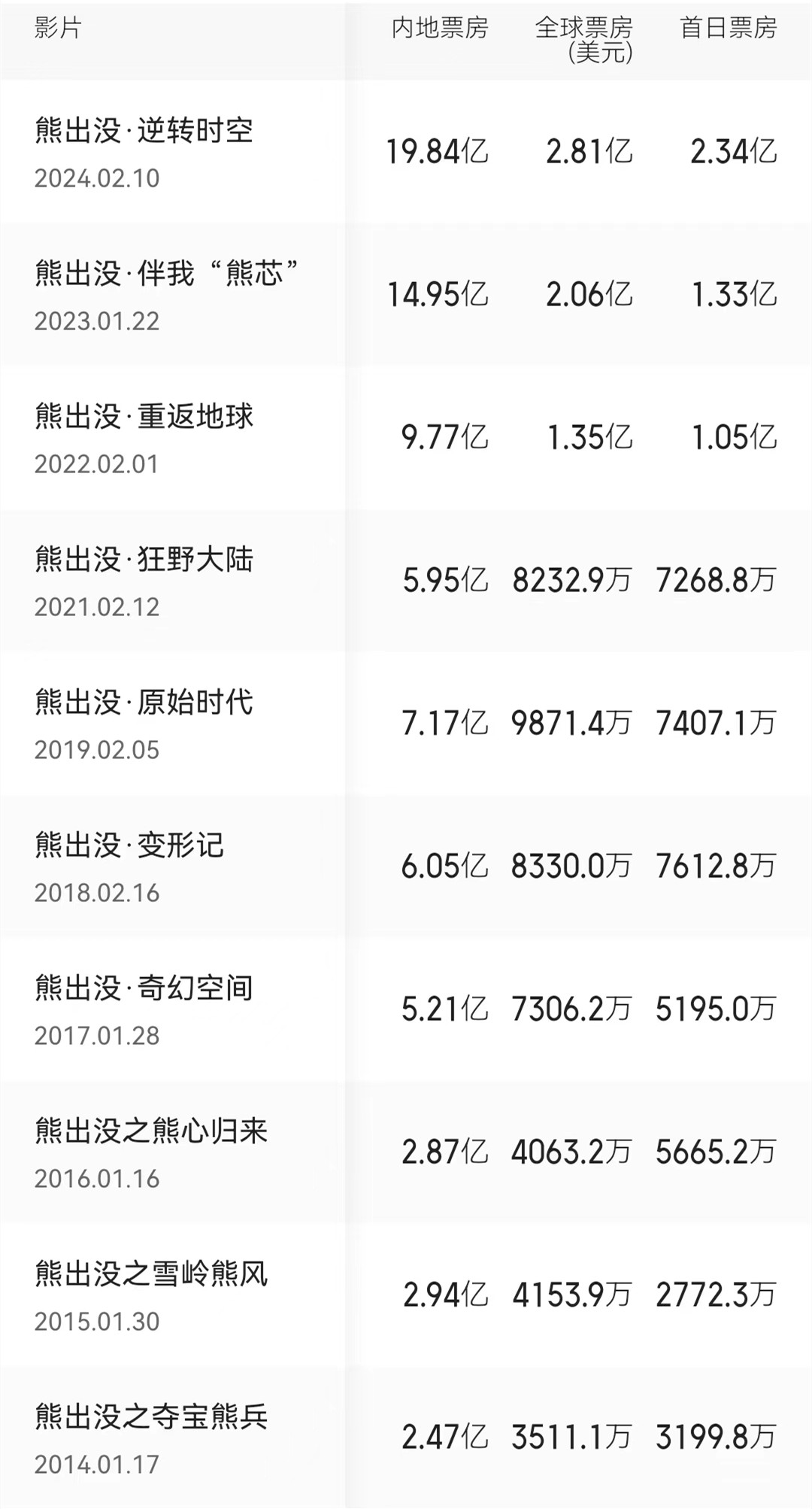This screenshot has width=812, height=1509.
Task: Open 熊出没之夺宝熊兵 from 2014
Action: point(151,1418)
